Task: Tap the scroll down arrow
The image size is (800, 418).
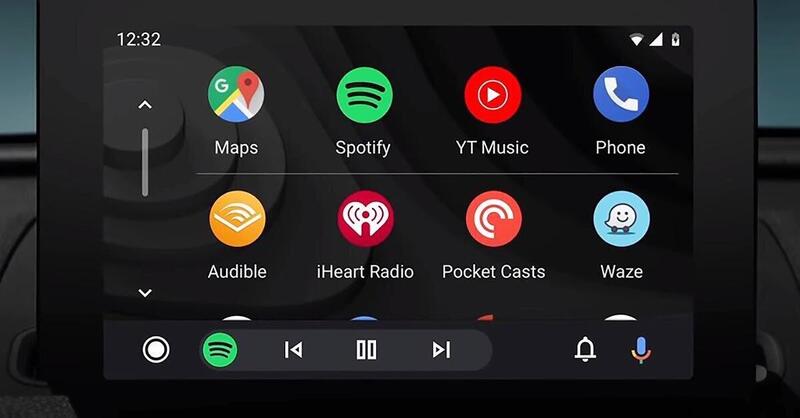Action: click(145, 293)
